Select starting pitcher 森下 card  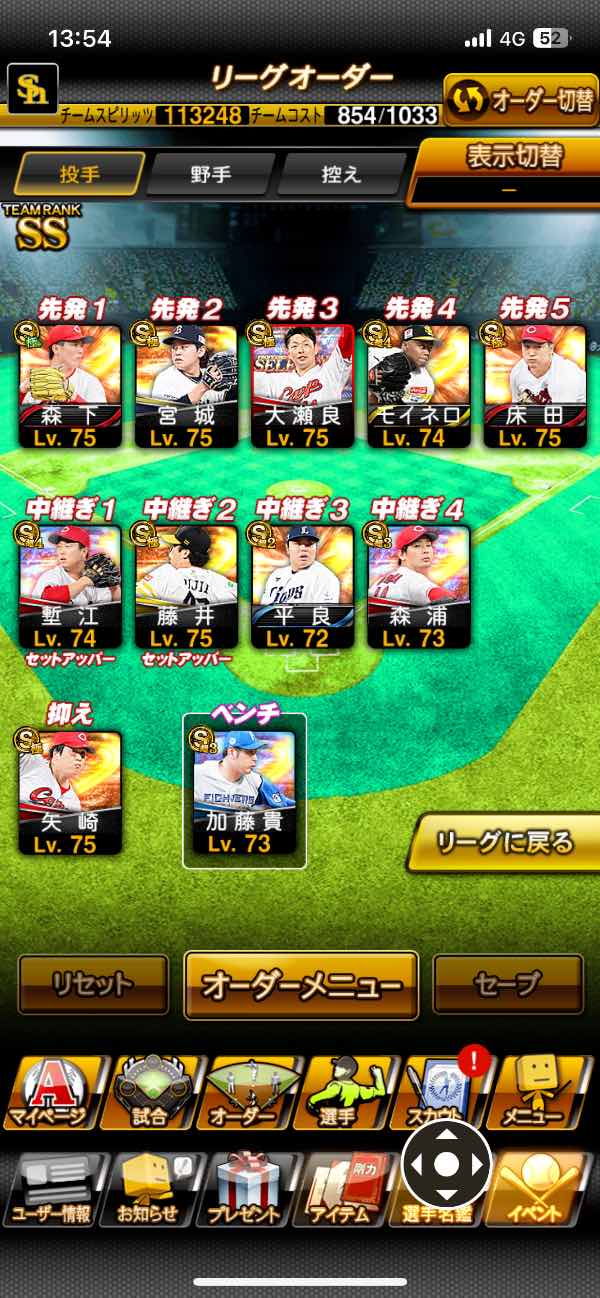tap(71, 385)
